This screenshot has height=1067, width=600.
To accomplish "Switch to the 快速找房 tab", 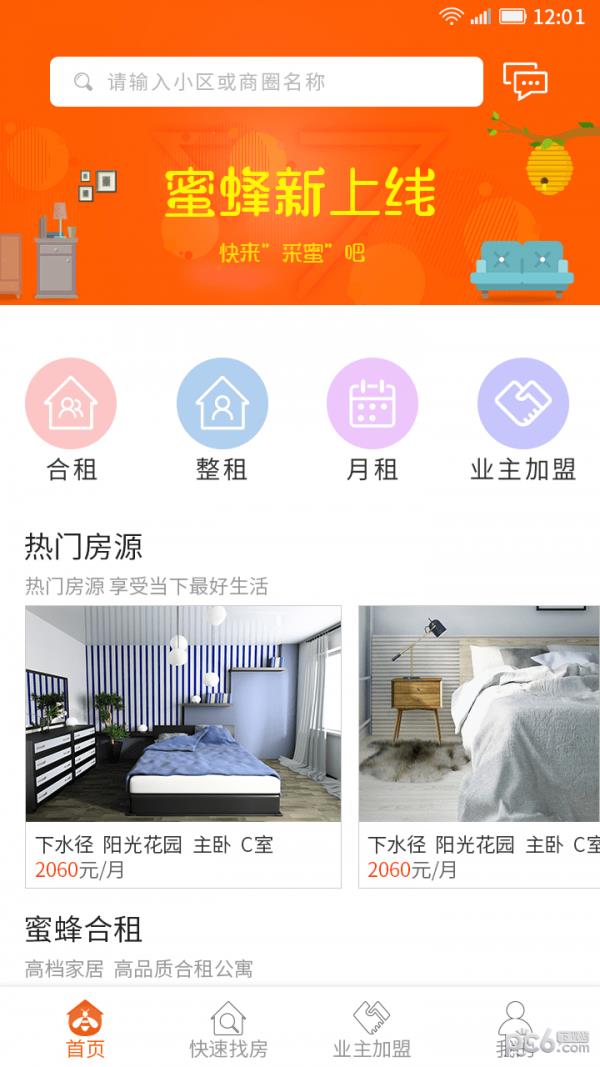I will pyautogui.click(x=228, y=1030).
